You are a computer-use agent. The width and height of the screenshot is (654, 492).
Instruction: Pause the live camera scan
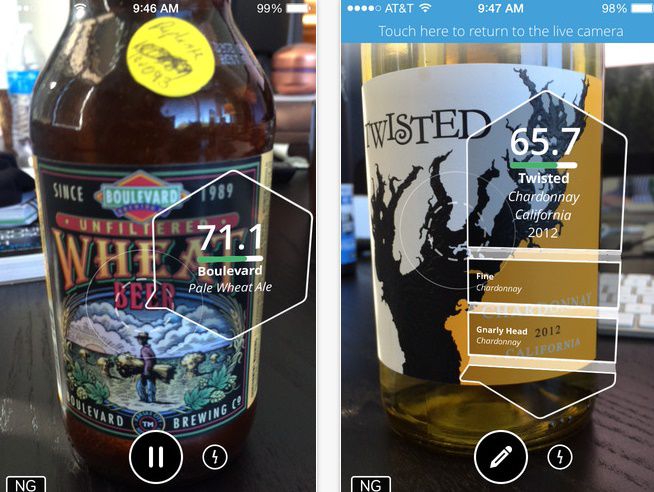(x=157, y=457)
